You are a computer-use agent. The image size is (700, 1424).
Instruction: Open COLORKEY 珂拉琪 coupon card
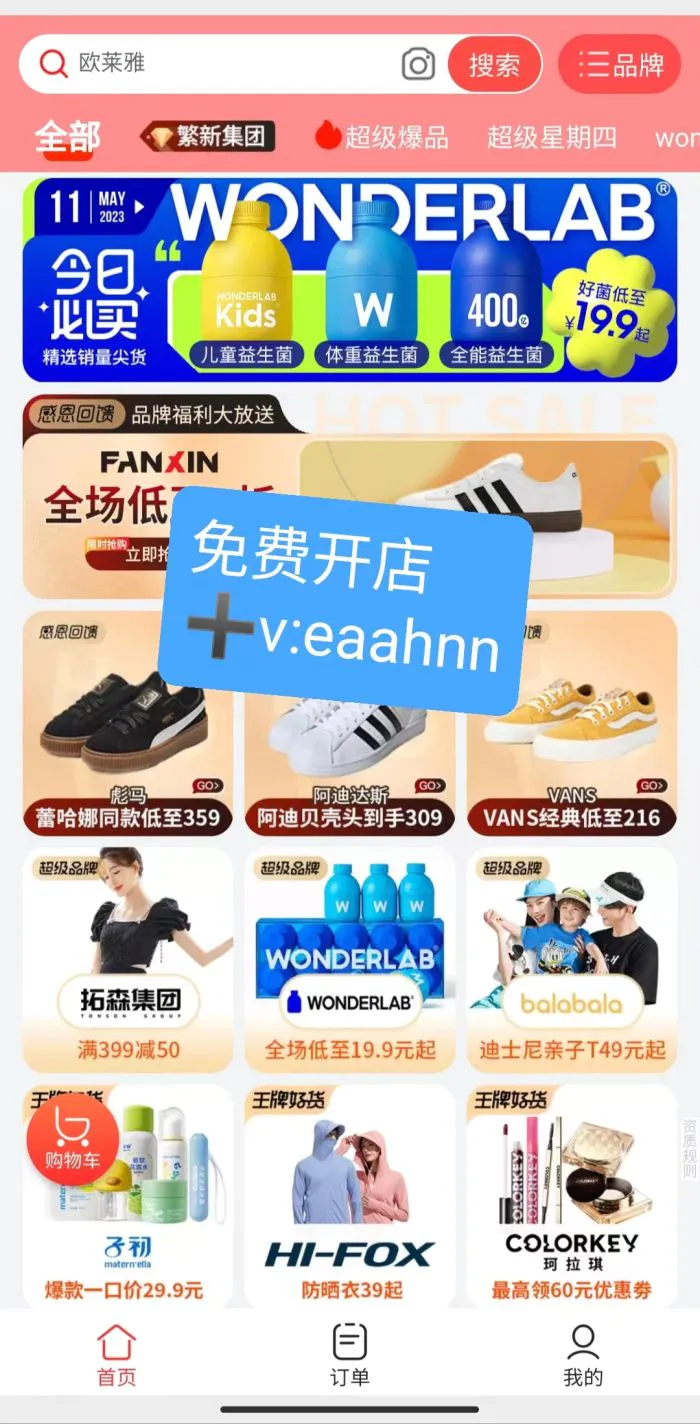571,1195
